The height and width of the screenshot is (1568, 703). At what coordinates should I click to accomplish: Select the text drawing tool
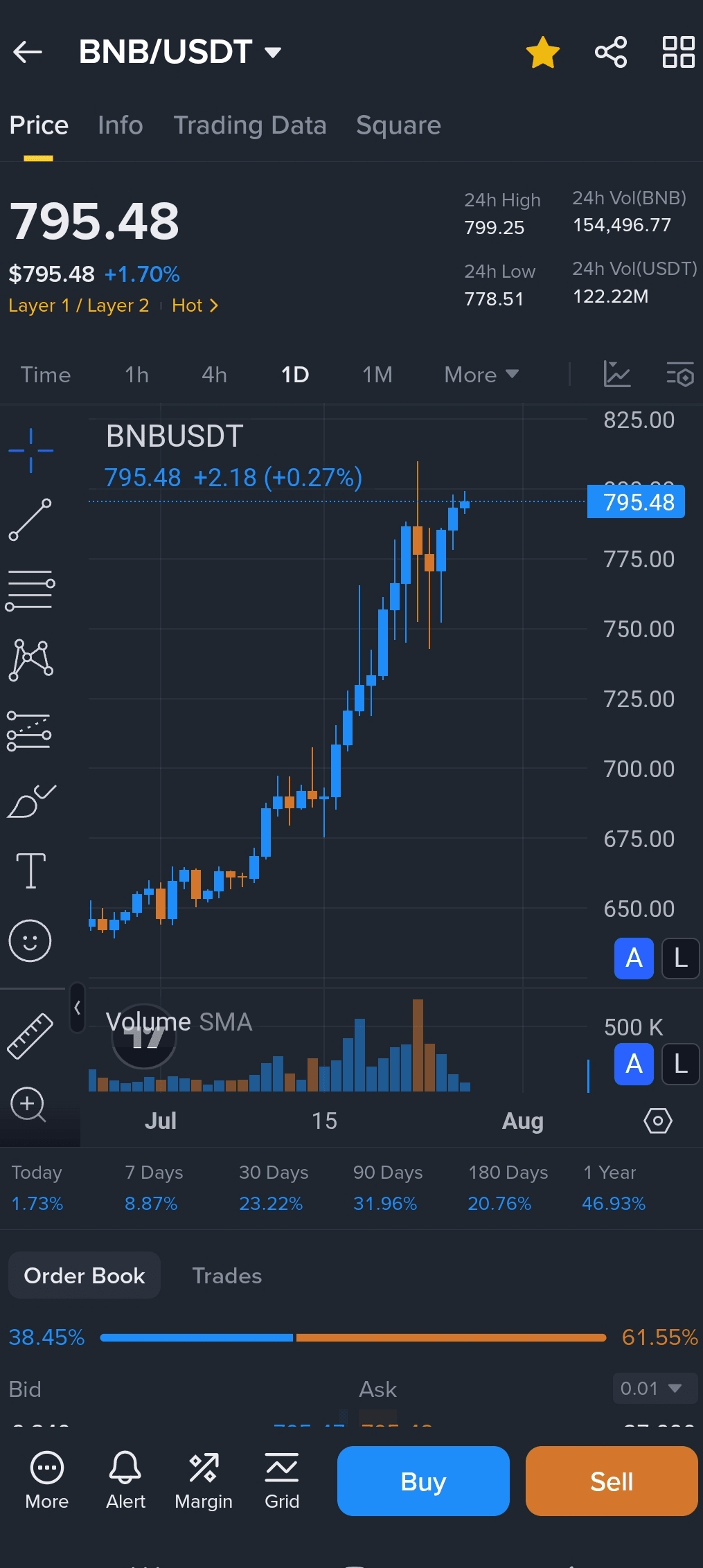pyautogui.click(x=30, y=870)
